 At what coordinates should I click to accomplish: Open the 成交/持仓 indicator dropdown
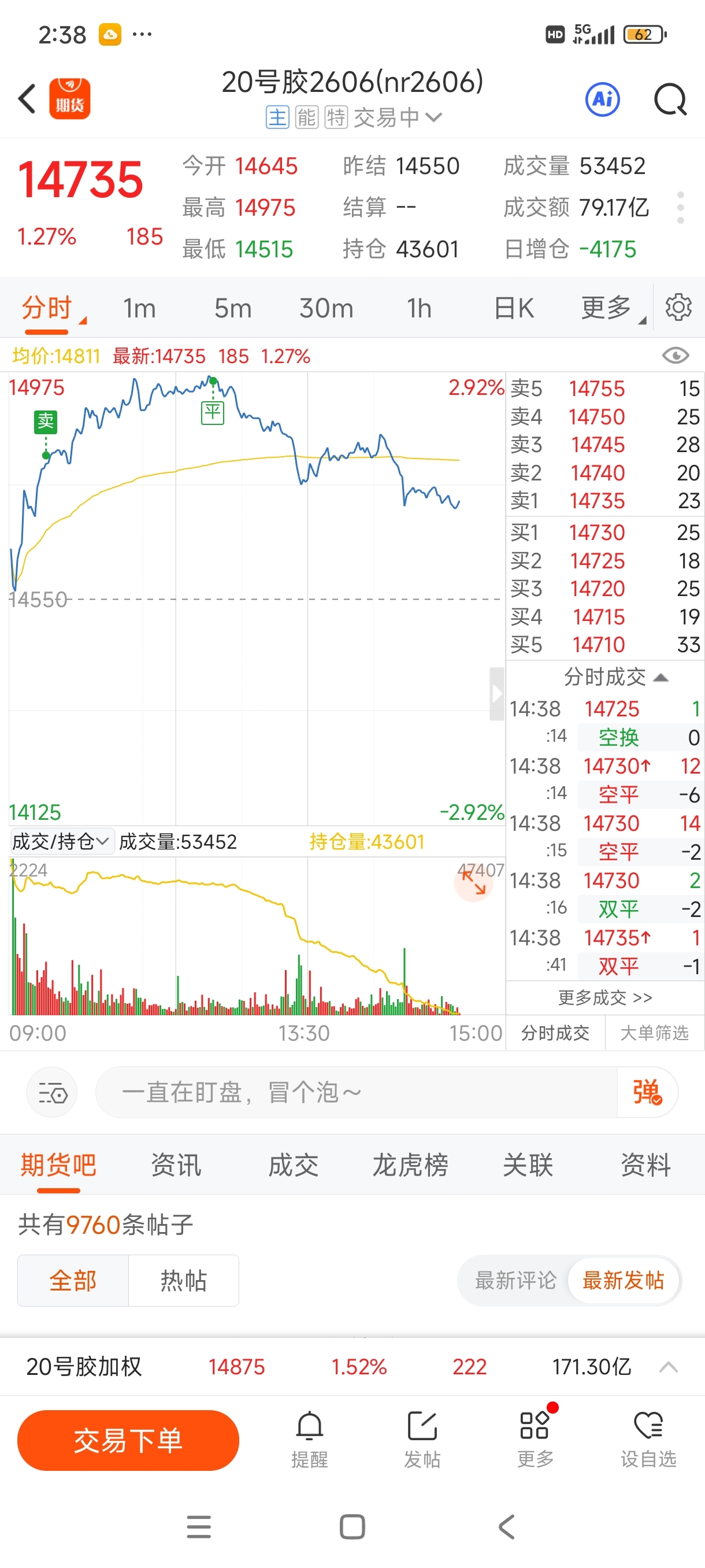click(61, 842)
